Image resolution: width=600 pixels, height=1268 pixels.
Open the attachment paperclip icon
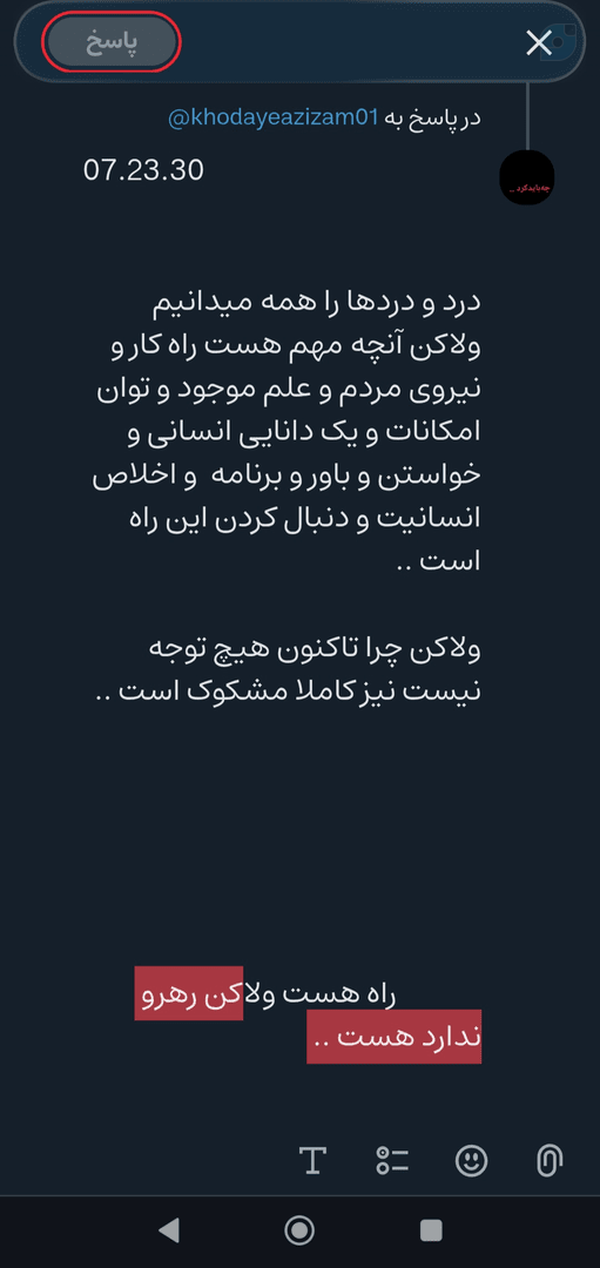pos(548,1161)
